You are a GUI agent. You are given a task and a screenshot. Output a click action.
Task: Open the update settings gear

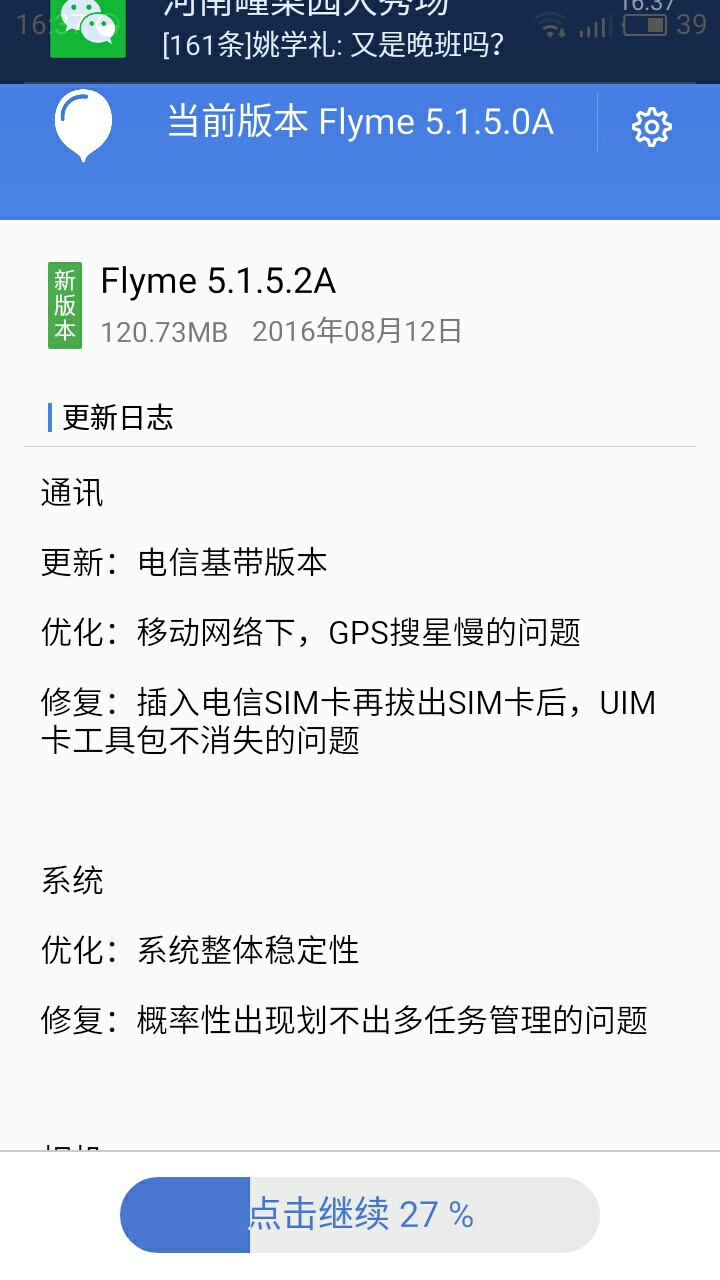652,124
